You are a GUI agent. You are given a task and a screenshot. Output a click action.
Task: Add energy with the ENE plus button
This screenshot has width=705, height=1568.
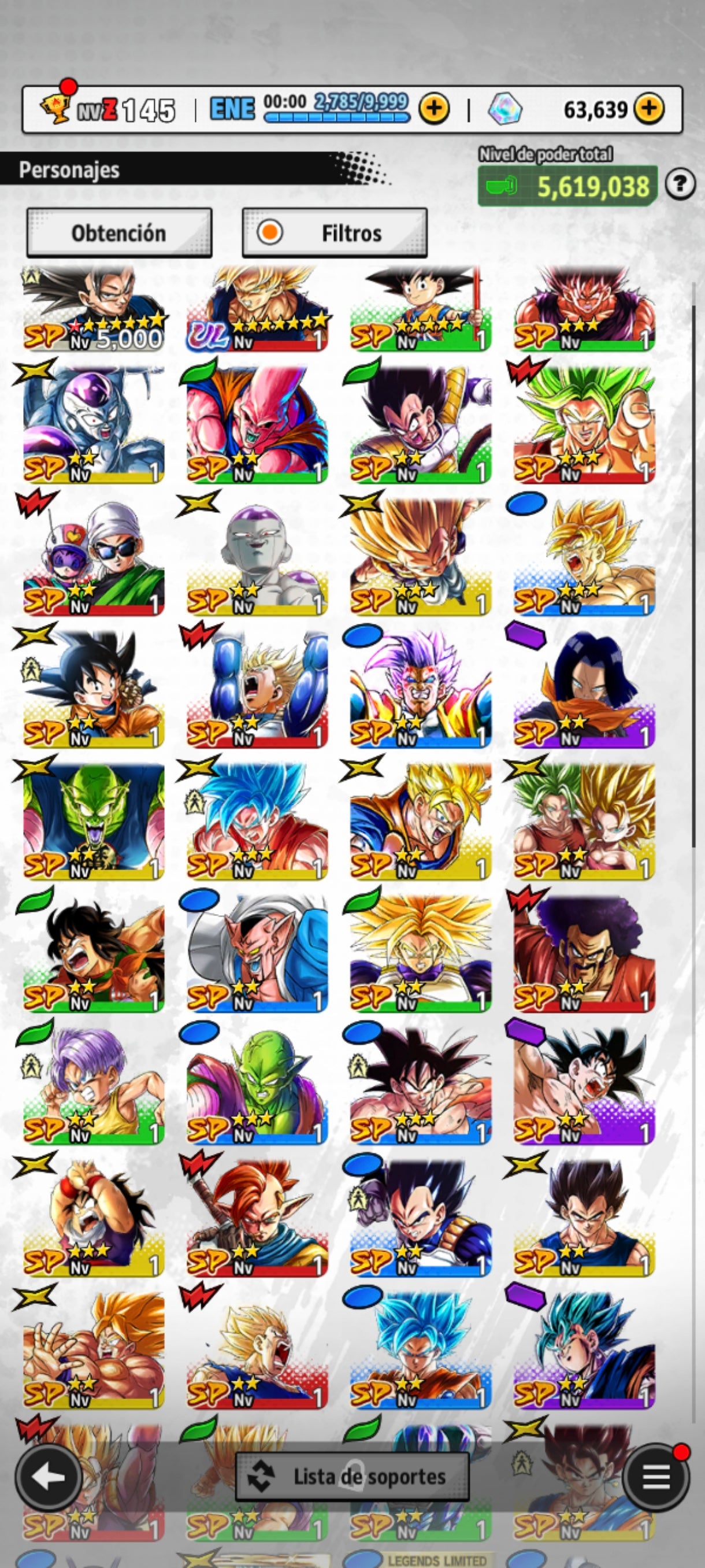(x=434, y=109)
